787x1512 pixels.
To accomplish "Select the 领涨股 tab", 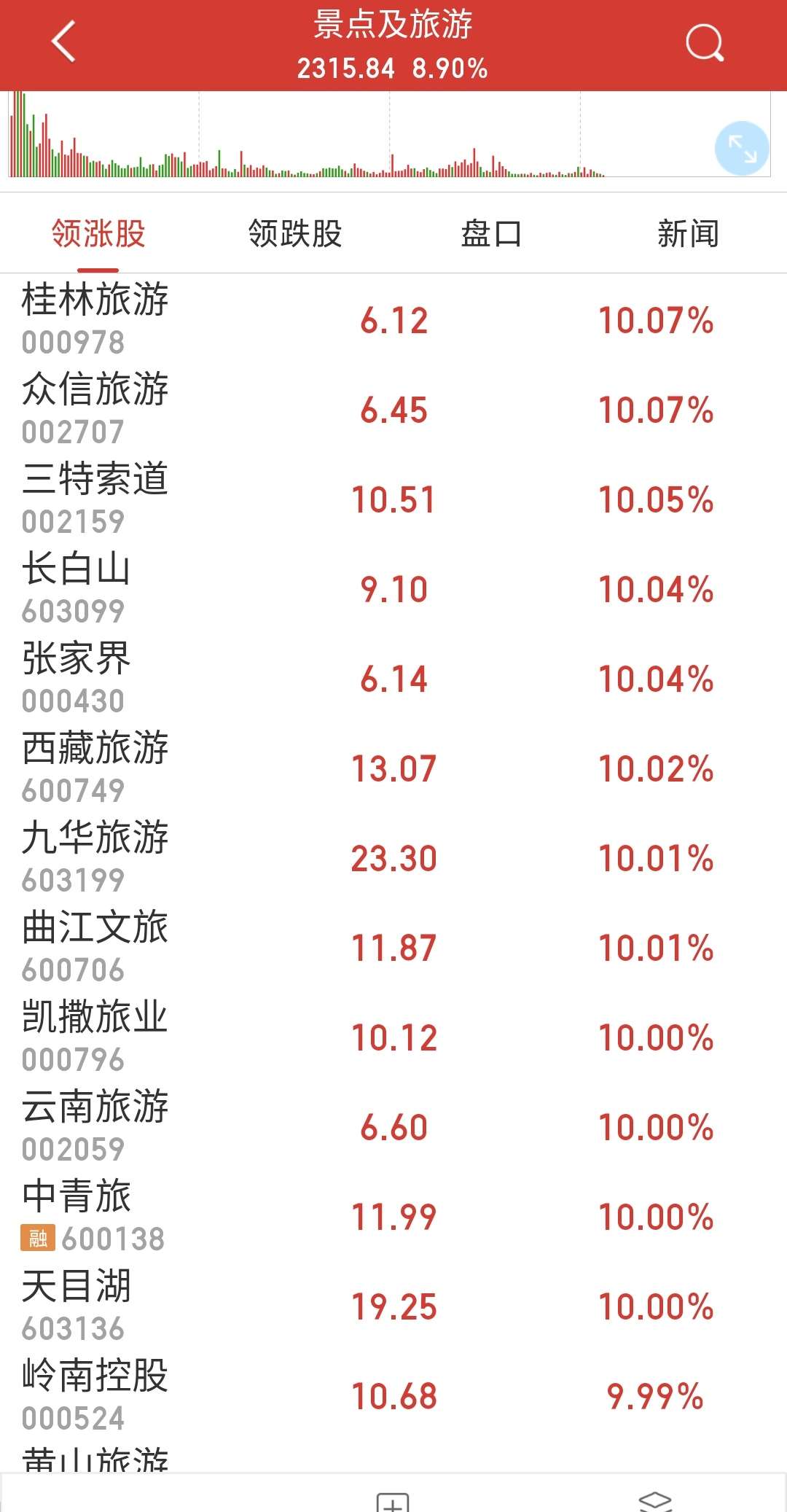I will click(98, 234).
